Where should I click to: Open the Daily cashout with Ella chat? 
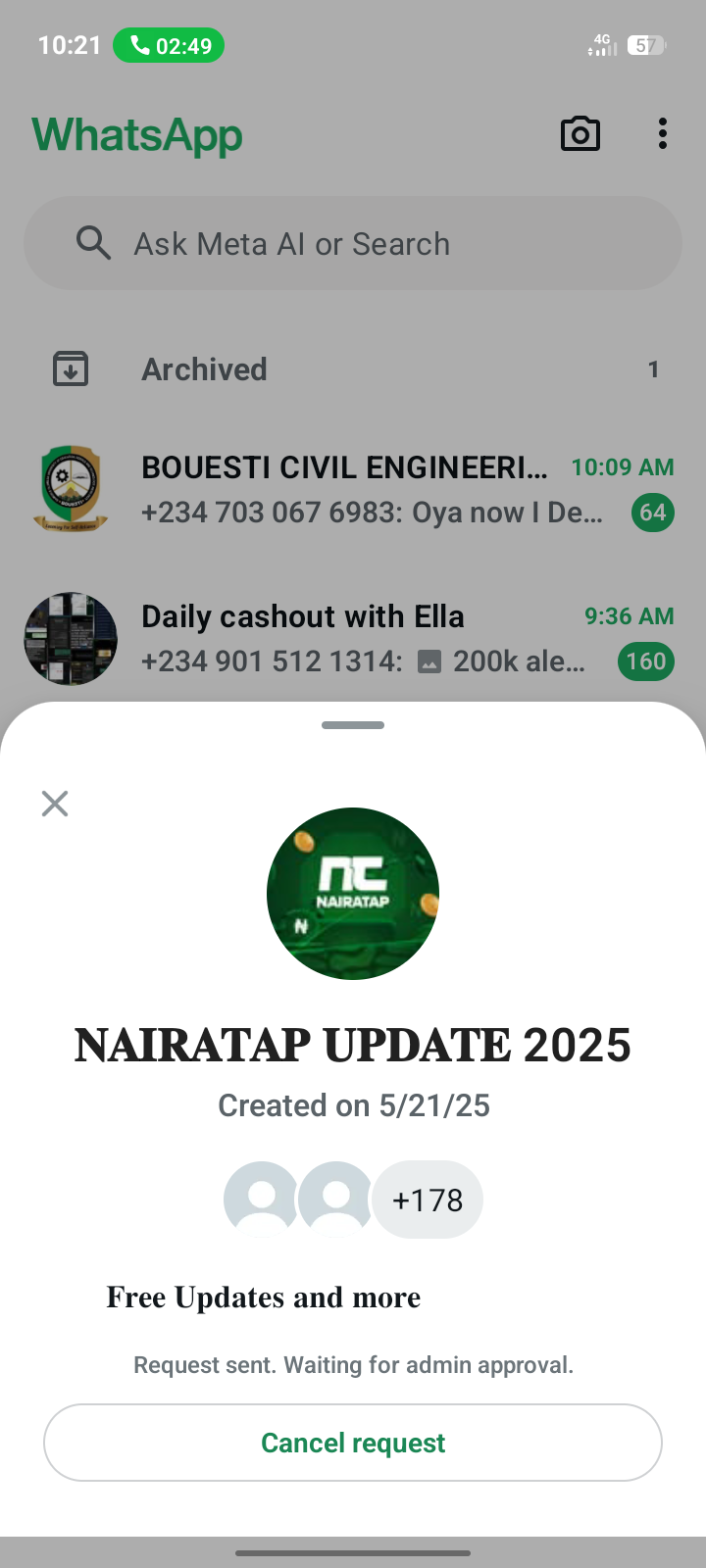coord(353,638)
